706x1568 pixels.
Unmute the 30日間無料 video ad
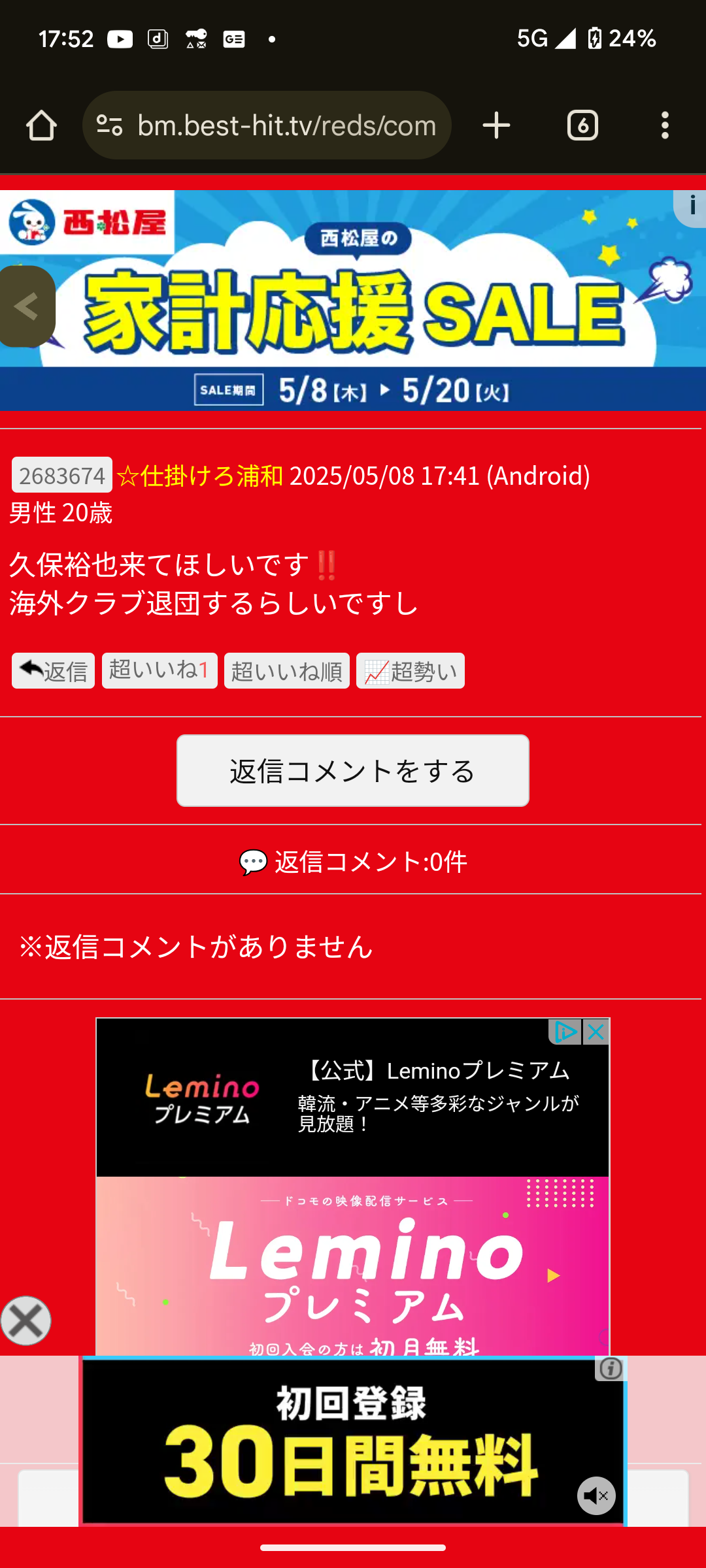[596, 1495]
